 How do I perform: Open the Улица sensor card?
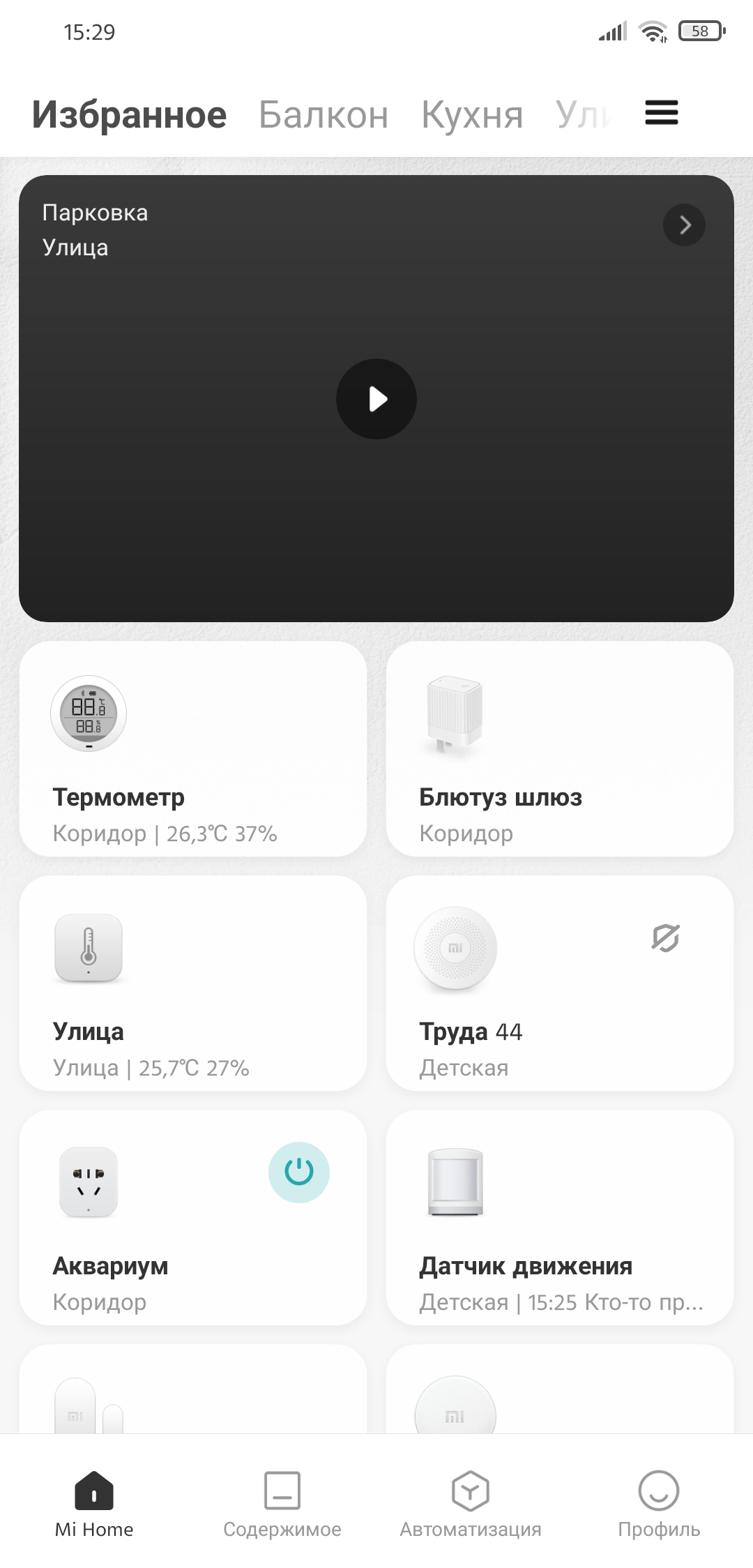click(193, 983)
